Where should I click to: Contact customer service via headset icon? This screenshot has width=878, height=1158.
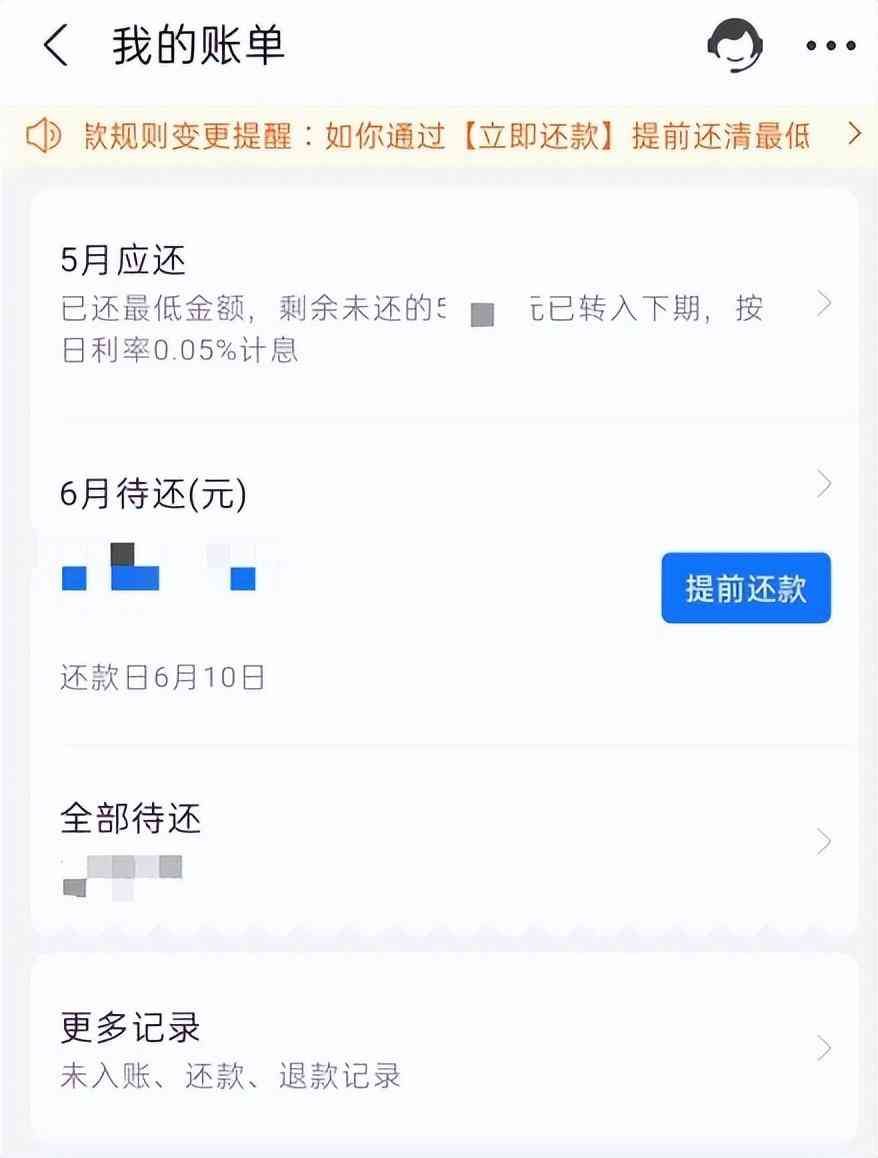pyautogui.click(x=735, y=46)
